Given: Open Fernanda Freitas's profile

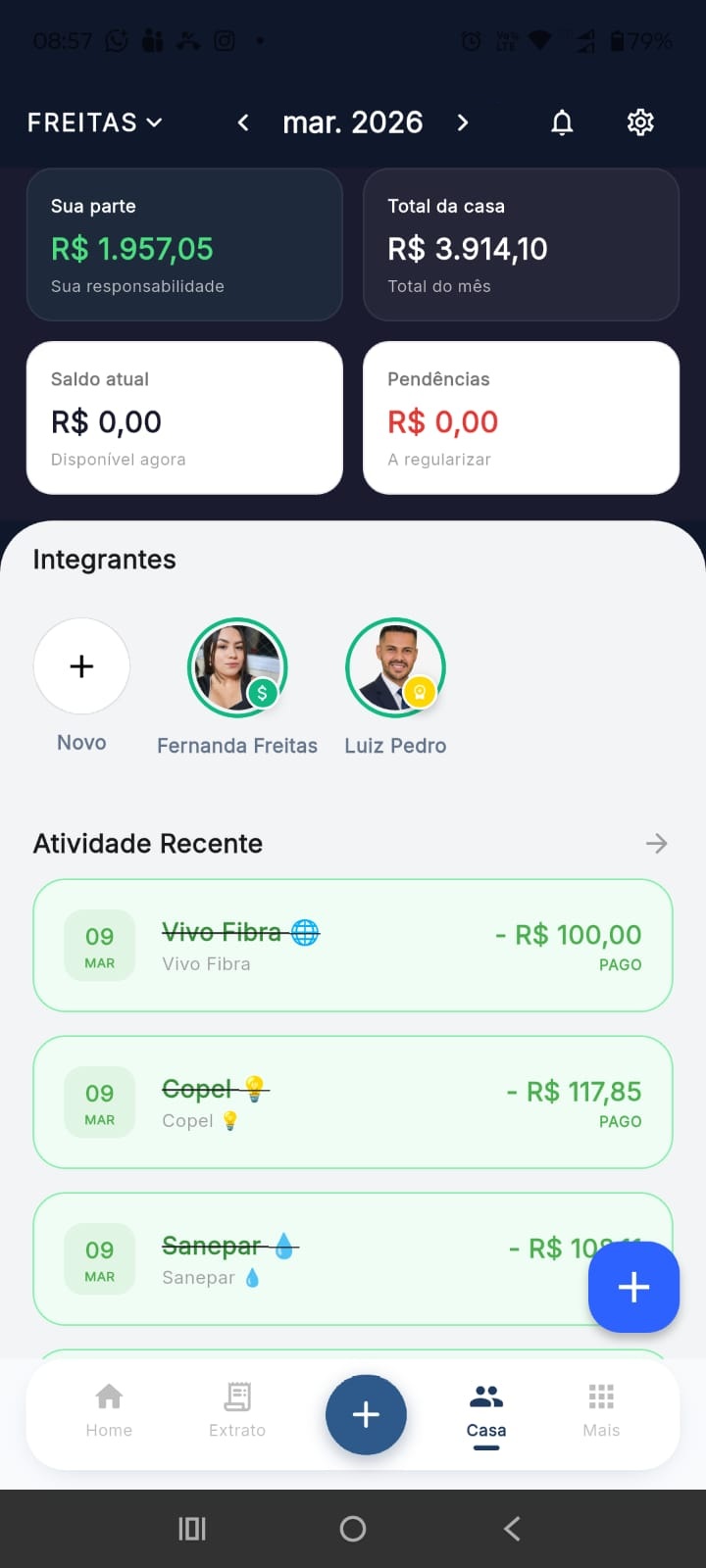Looking at the screenshot, I should point(237,668).
